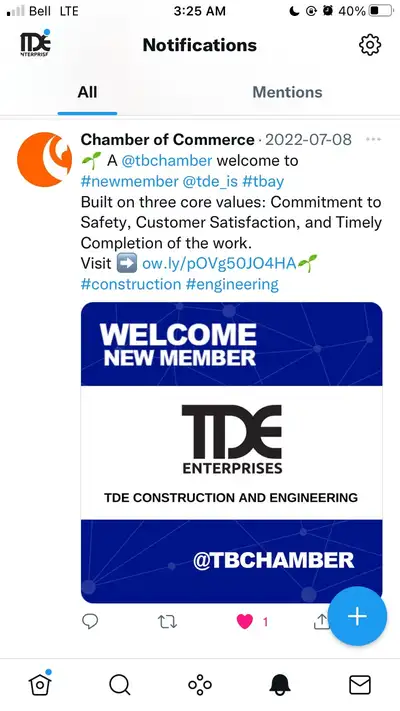Open the ow.ly/pOVg50JO4HA link
Image resolution: width=400 pixels, height=711 pixels.
[219, 263]
